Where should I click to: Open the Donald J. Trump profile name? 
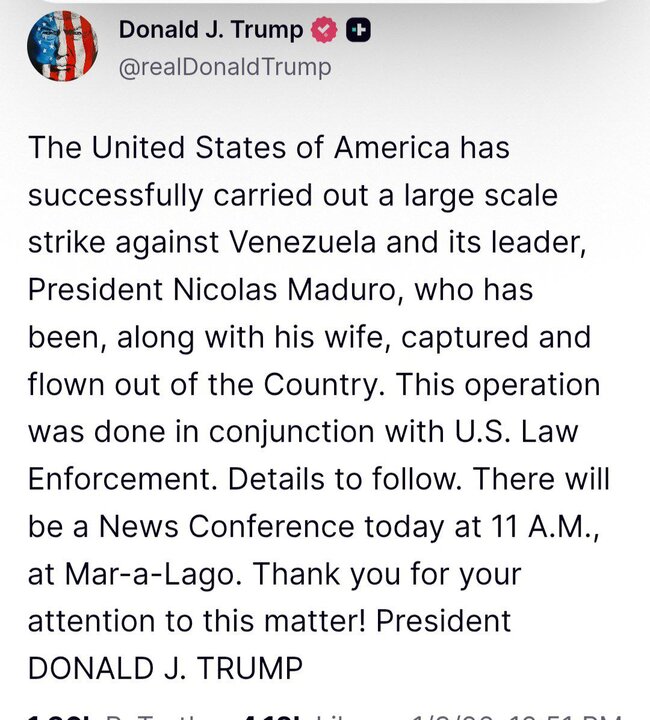(x=210, y=31)
